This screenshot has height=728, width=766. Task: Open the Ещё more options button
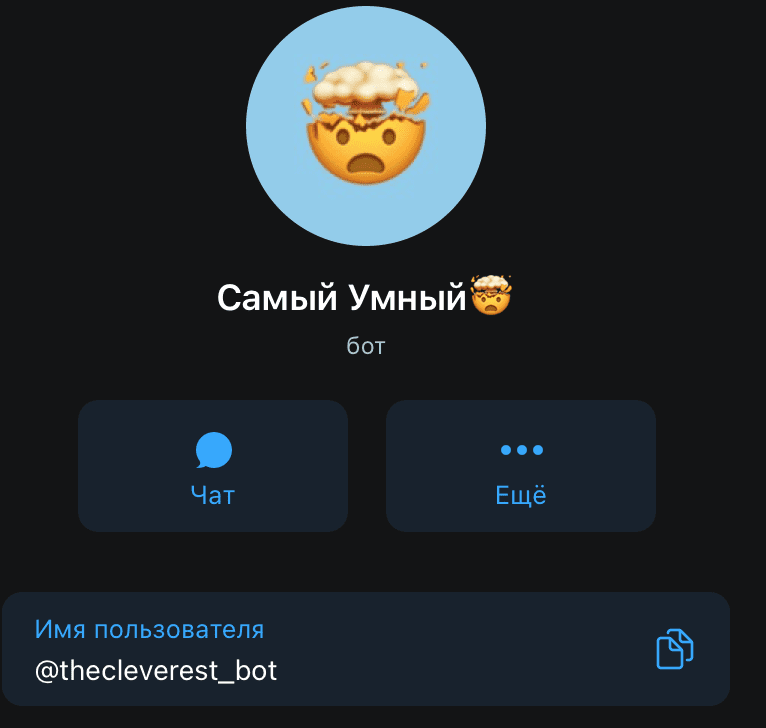coord(521,466)
